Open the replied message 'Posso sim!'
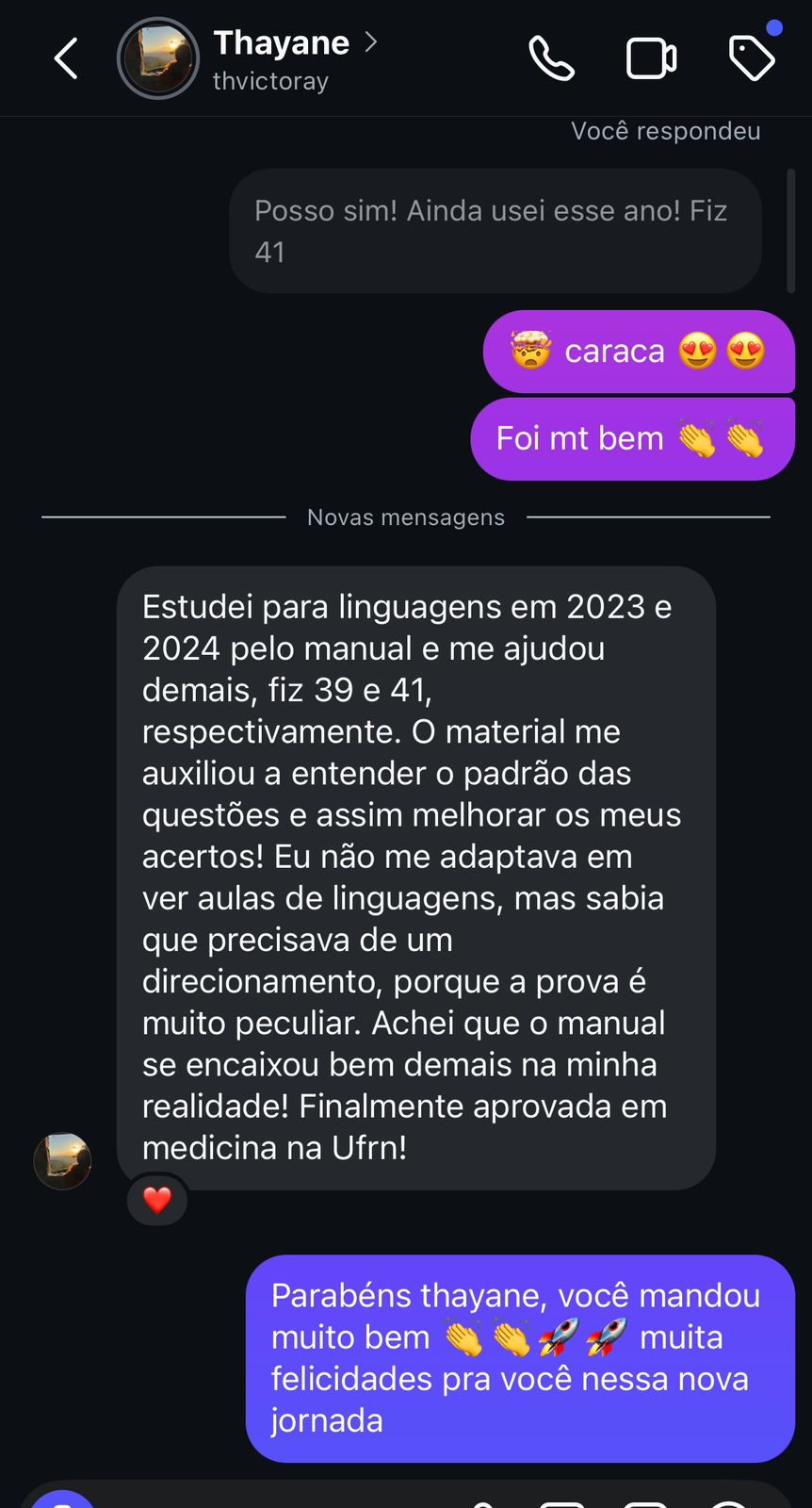 point(495,231)
